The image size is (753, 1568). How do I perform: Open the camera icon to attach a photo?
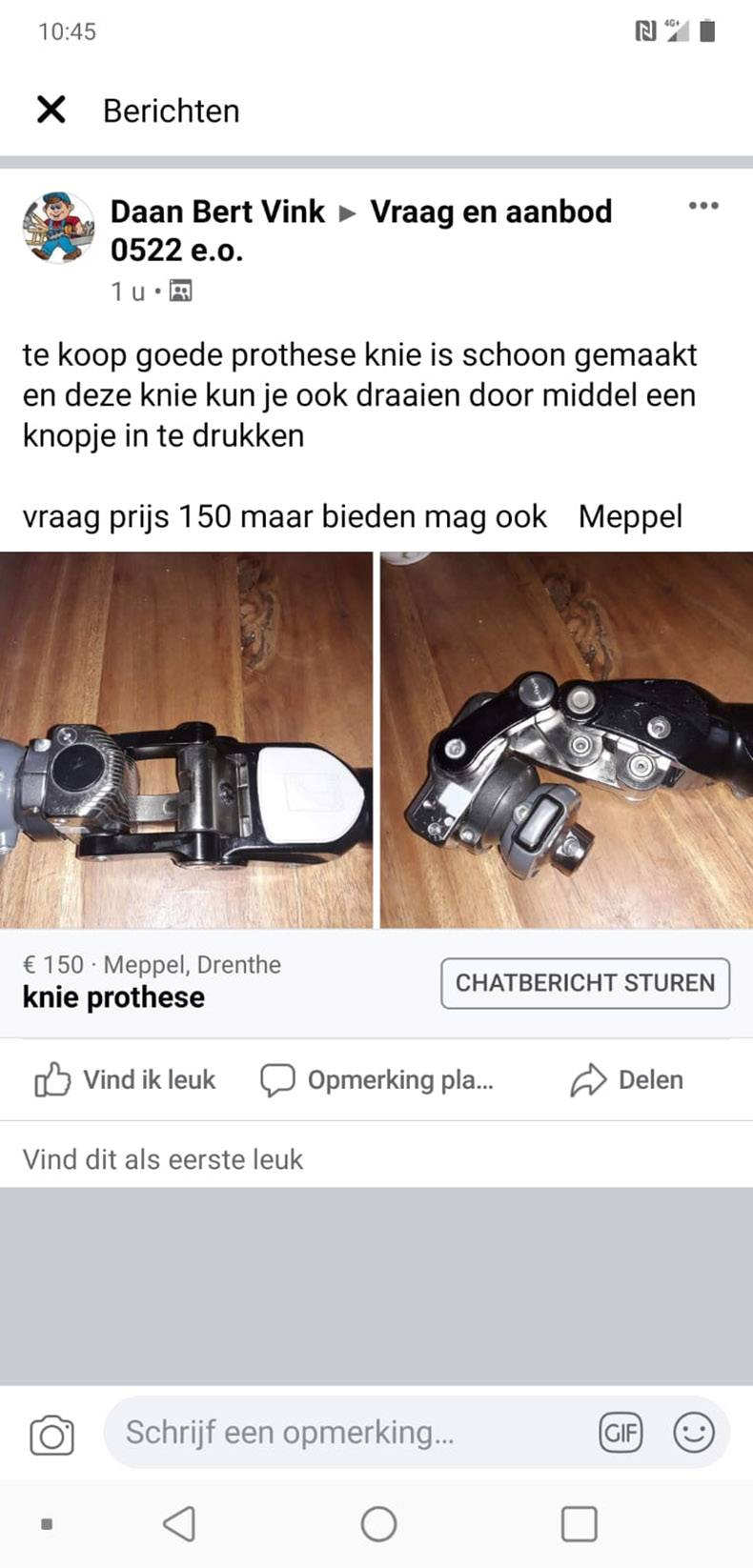(x=51, y=1435)
